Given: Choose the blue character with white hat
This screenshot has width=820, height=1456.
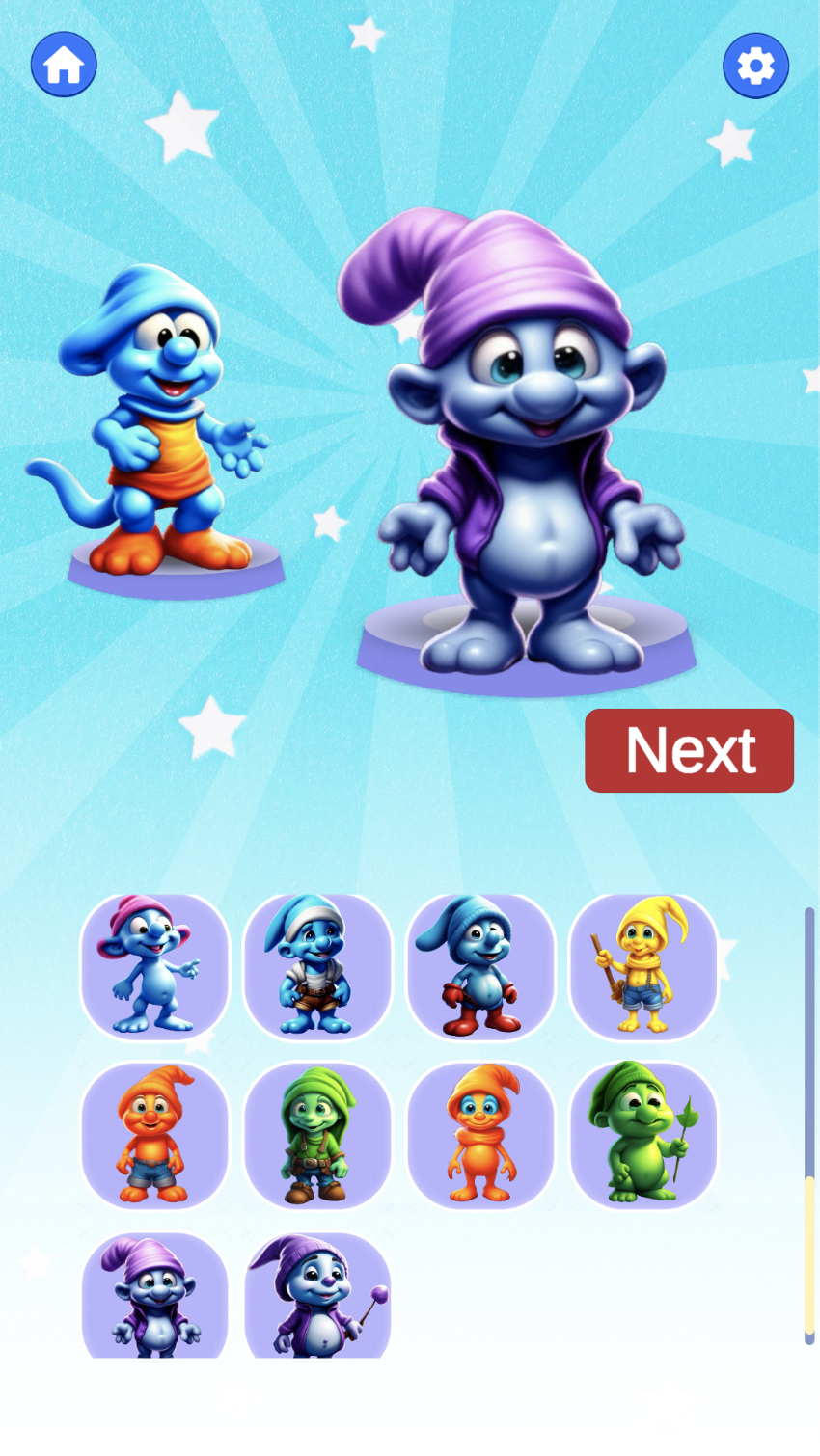Looking at the screenshot, I should [x=317, y=967].
